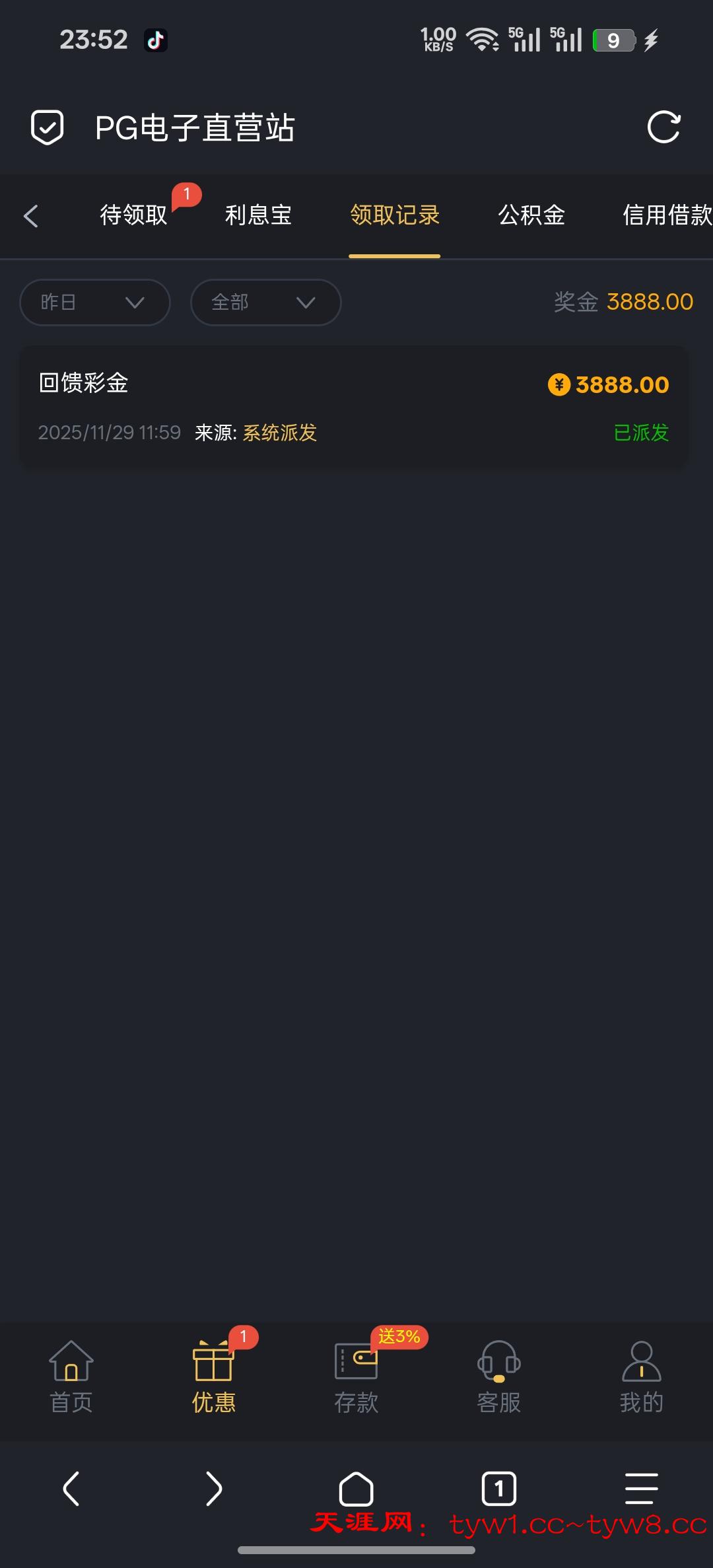Switch to the 待领取 tab
Viewport: 713px width, 1568px height.
click(x=134, y=216)
